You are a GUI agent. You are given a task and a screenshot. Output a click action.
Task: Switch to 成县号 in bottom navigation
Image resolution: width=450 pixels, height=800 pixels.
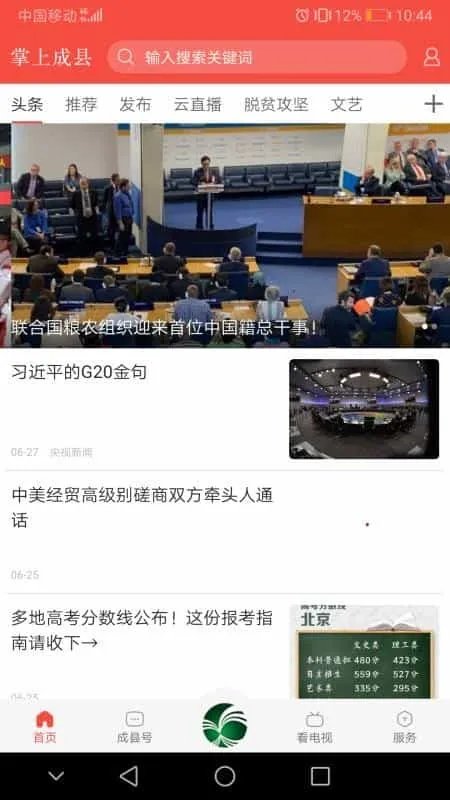pyautogui.click(x=135, y=728)
